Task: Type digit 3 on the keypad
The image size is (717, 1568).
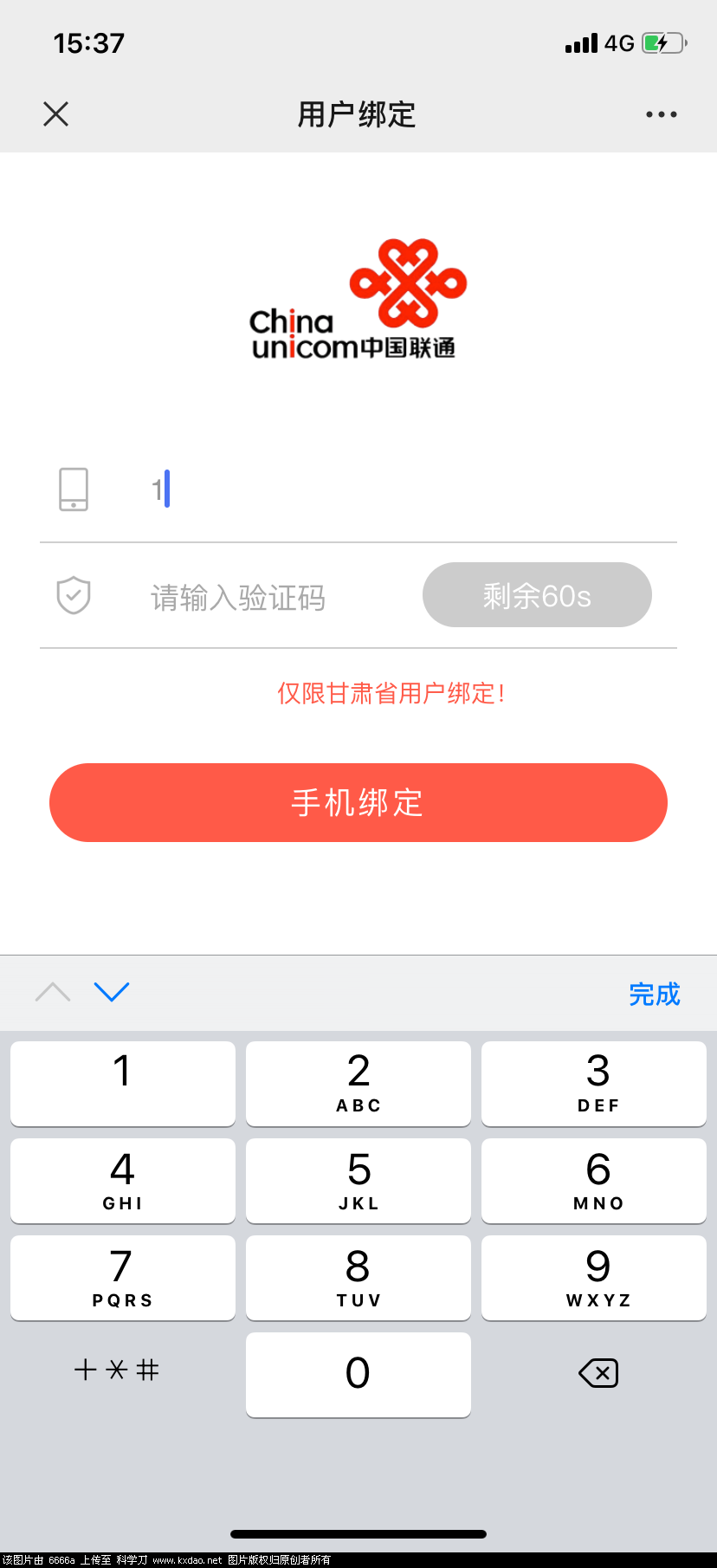Action: pos(594,1083)
